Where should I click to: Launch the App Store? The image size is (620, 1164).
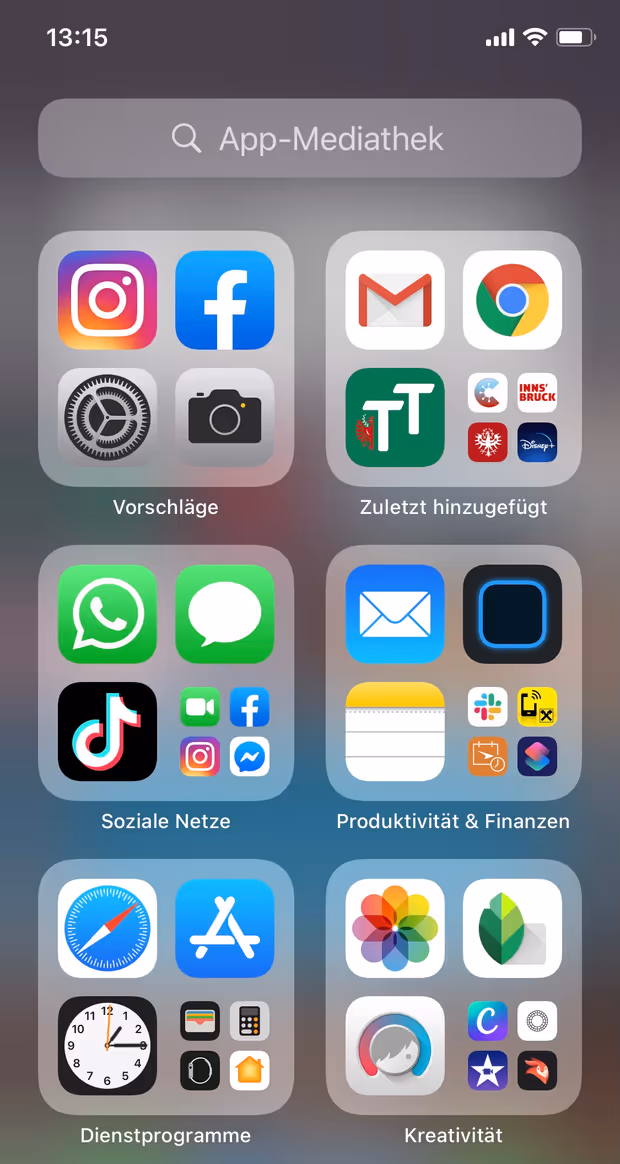click(224, 928)
